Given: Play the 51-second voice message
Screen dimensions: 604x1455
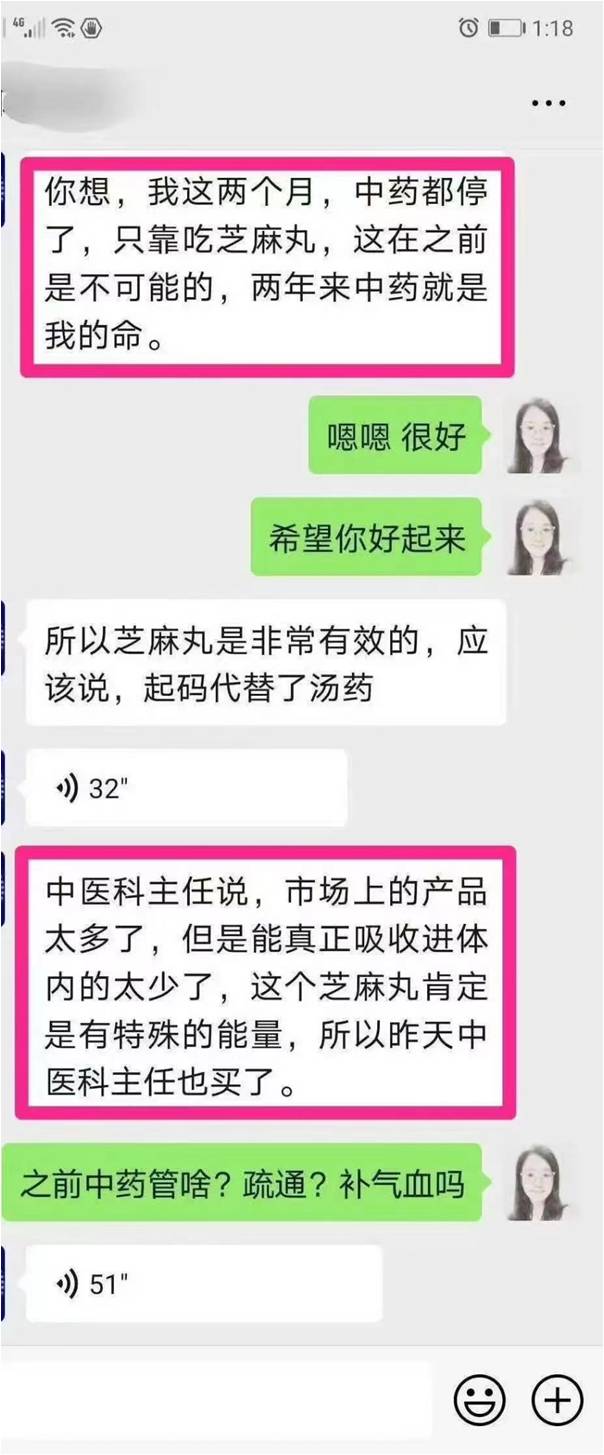Looking at the screenshot, I should (x=203, y=1284).
